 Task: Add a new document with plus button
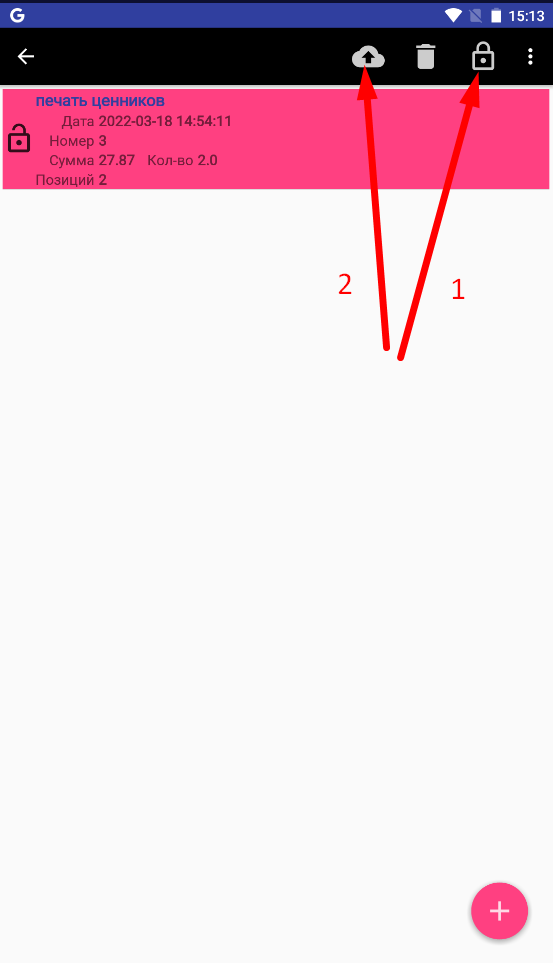[x=500, y=911]
